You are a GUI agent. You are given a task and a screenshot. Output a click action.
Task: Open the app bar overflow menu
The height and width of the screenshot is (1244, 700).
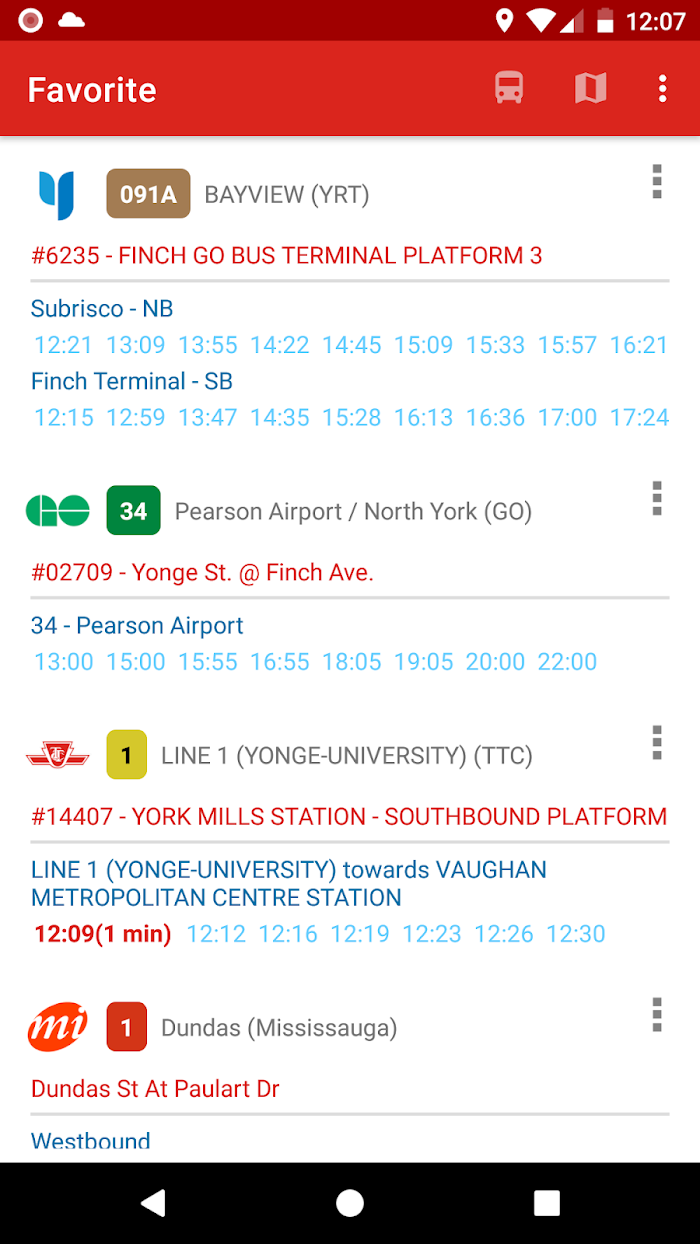coord(662,89)
